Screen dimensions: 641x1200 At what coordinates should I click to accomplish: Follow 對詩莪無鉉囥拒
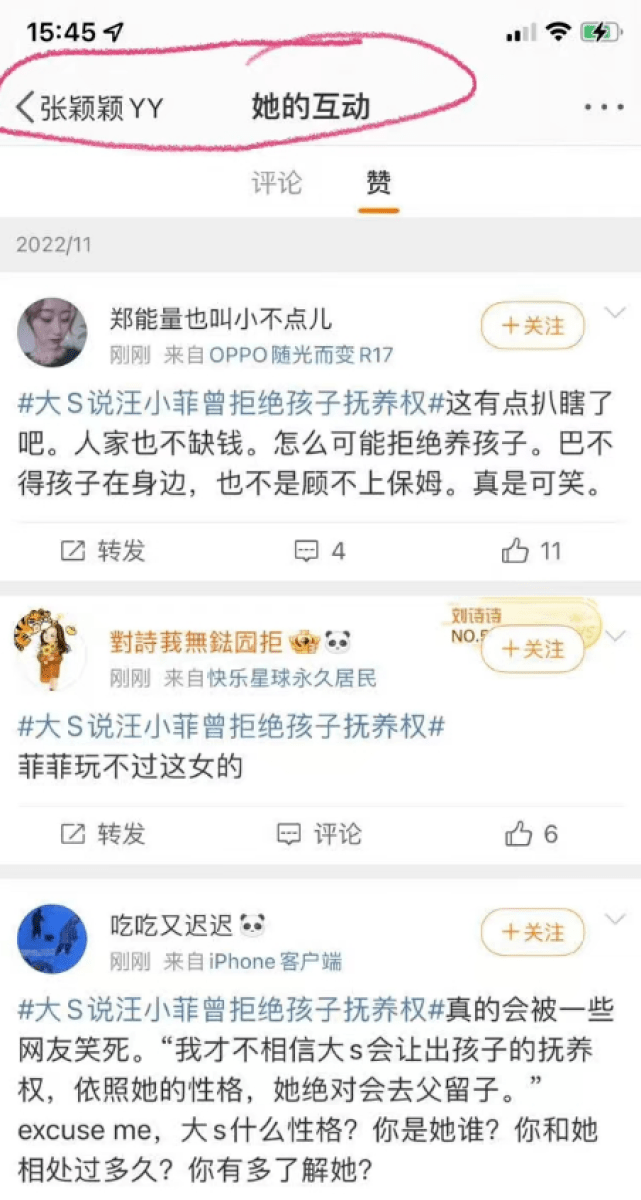pyautogui.click(x=532, y=649)
